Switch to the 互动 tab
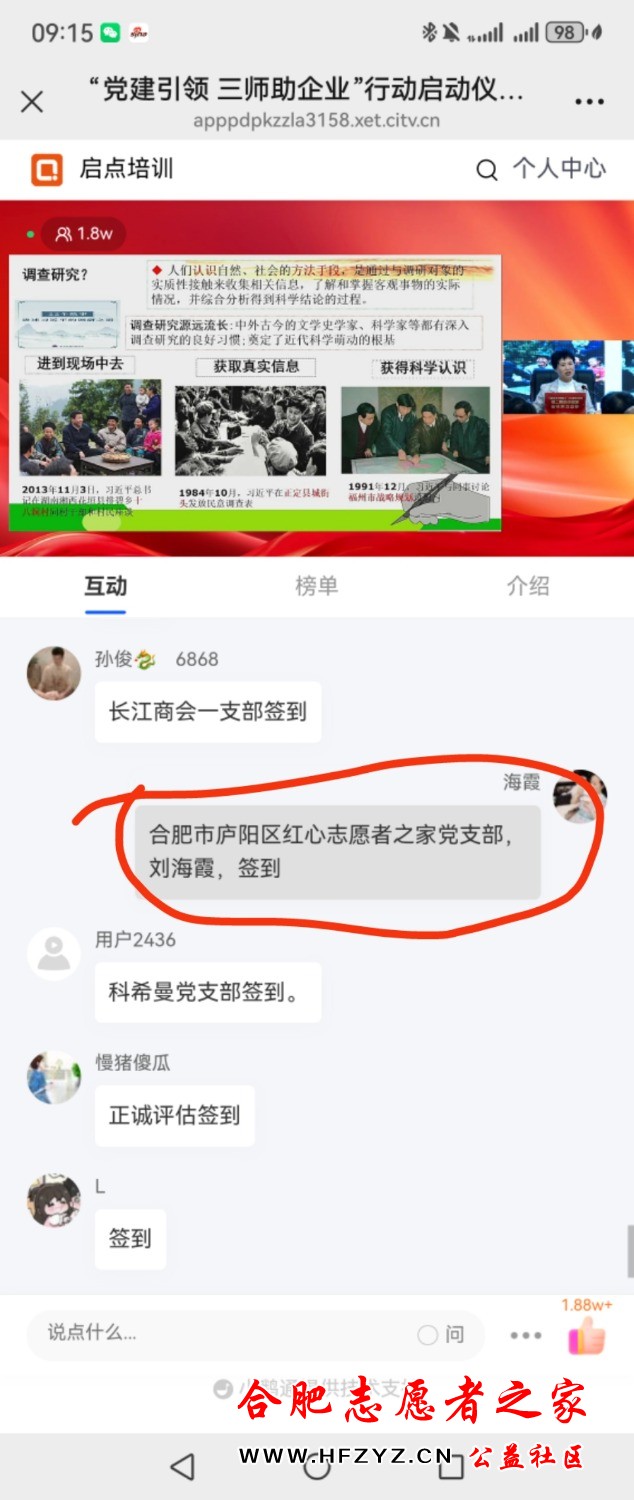Image resolution: width=634 pixels, height=1500 pixels. click(x=105, y=586)
